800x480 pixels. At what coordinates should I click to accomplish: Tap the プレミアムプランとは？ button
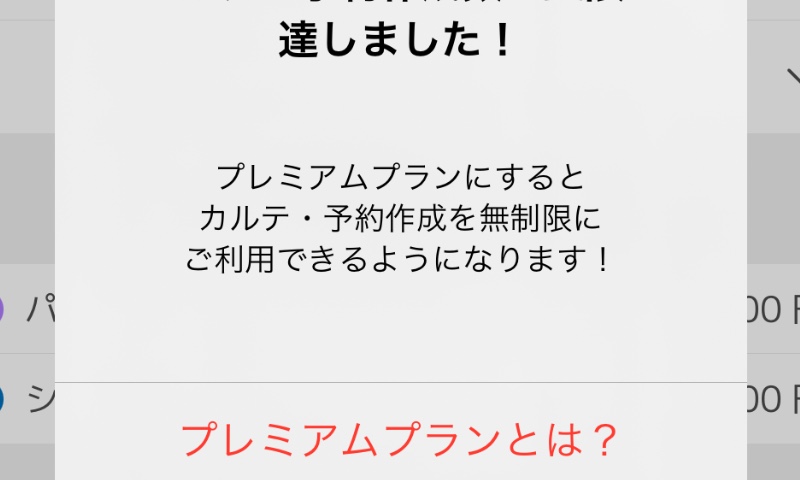pos(400,439)
